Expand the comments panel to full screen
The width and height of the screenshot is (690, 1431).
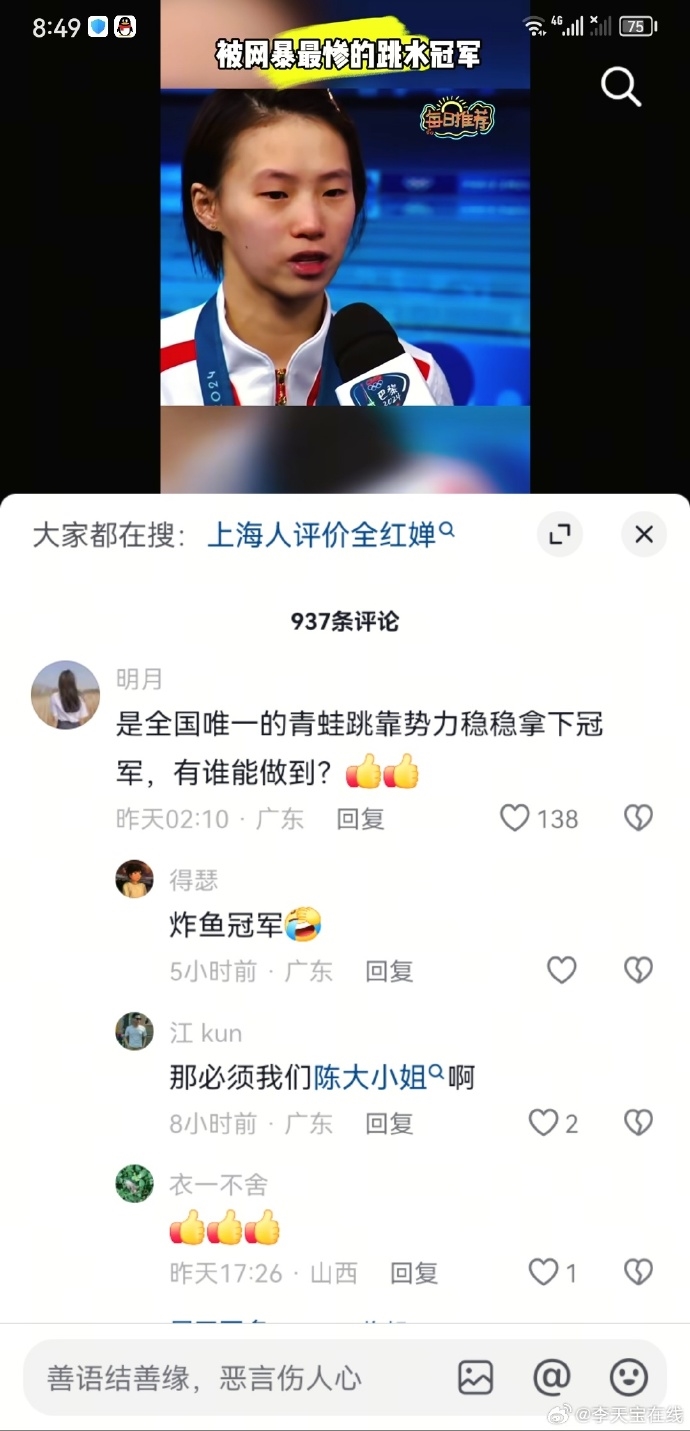tap(560, 534)
